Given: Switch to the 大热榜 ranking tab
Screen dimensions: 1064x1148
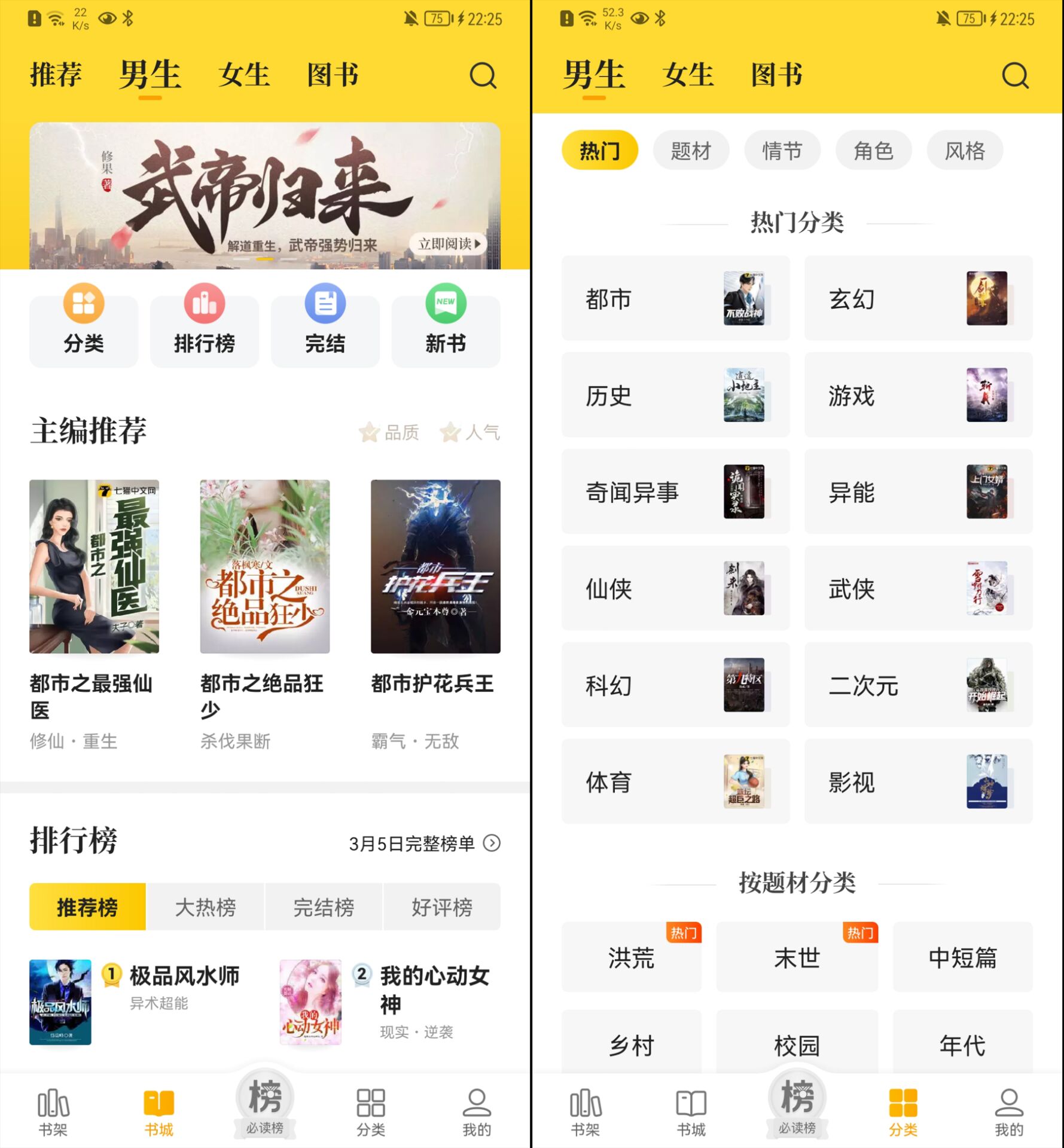Looking at the screenshot, I should point(205,907).
